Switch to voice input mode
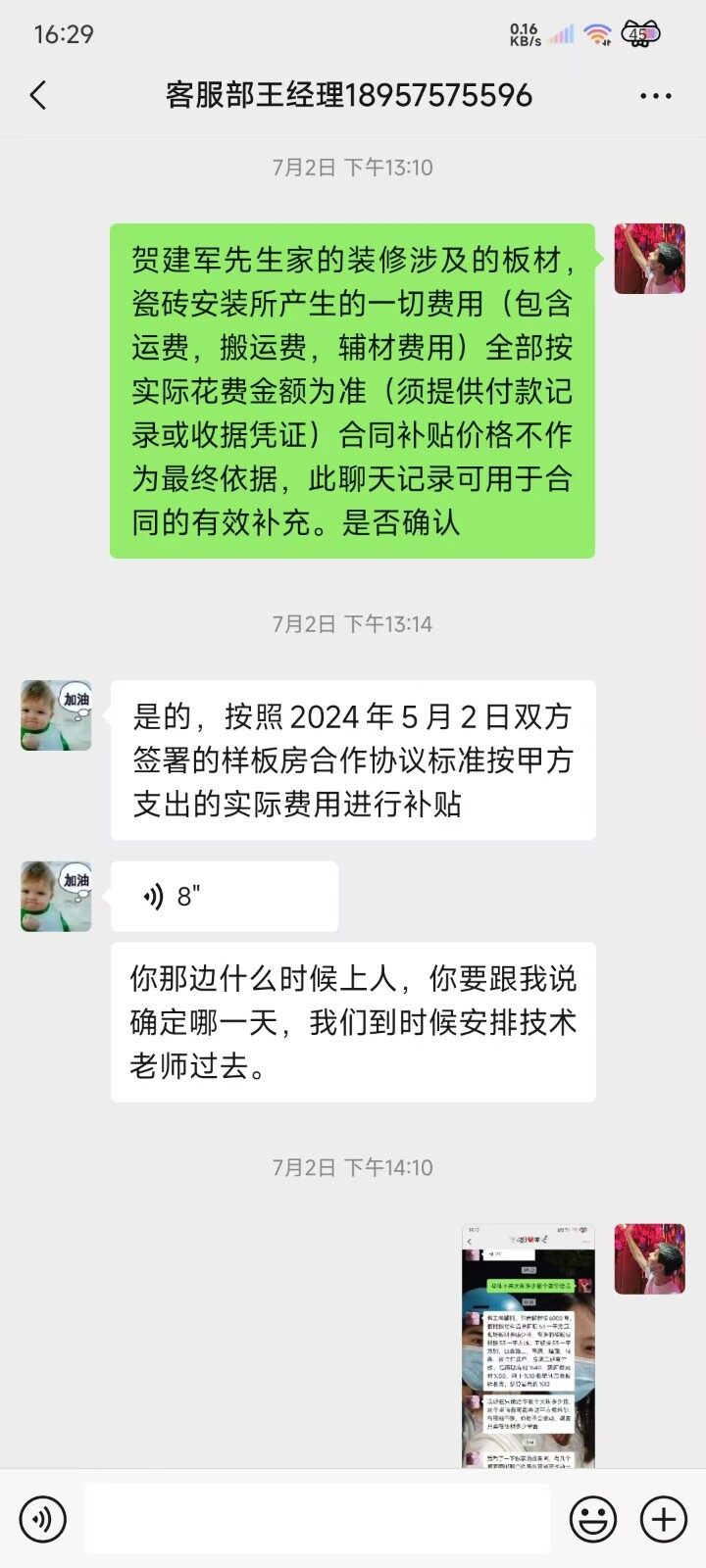This screenshot has height=1568, width=706. [42, 1519]
